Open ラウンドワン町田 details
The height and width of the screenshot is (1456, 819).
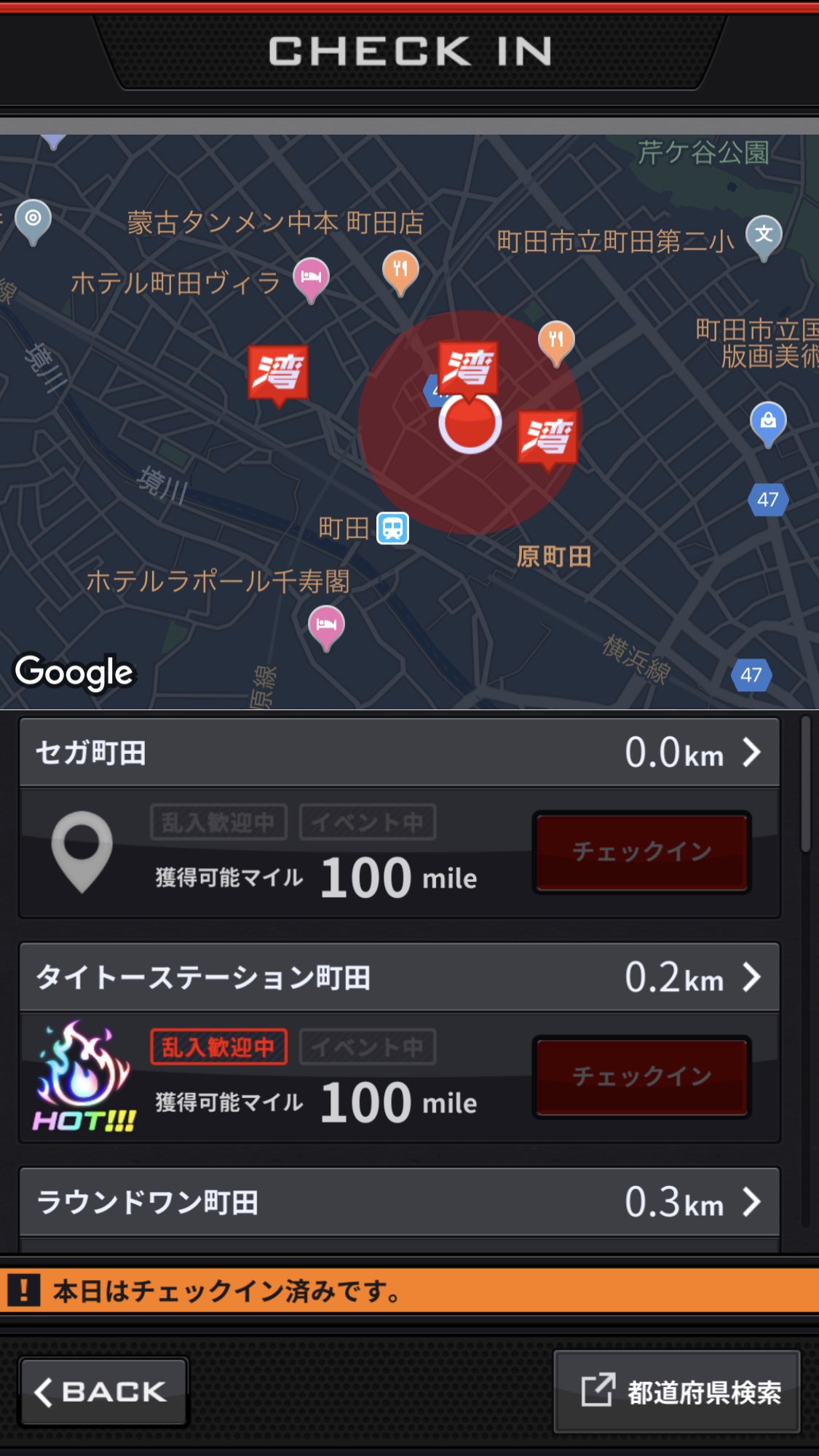400,1202
